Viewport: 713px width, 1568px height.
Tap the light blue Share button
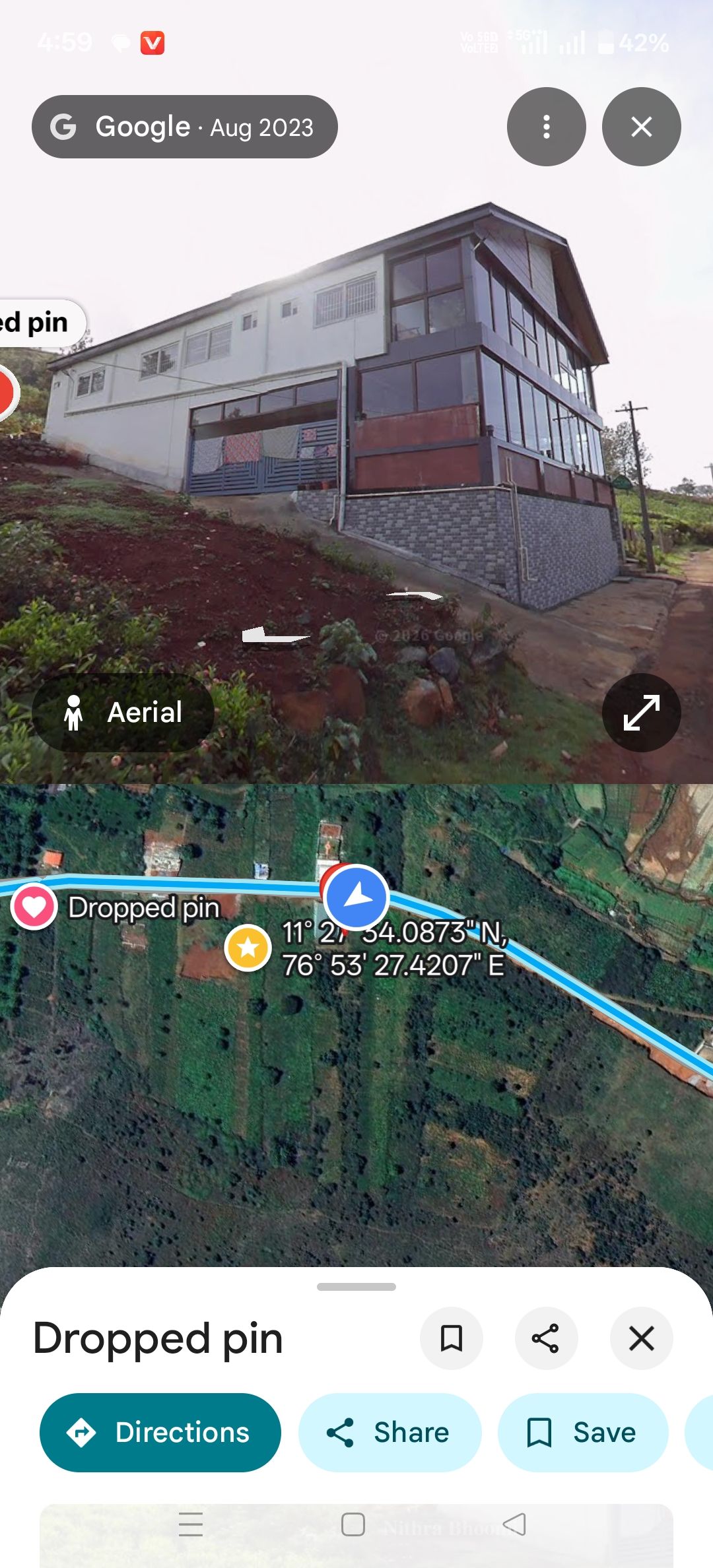(x=390, y=1432)
